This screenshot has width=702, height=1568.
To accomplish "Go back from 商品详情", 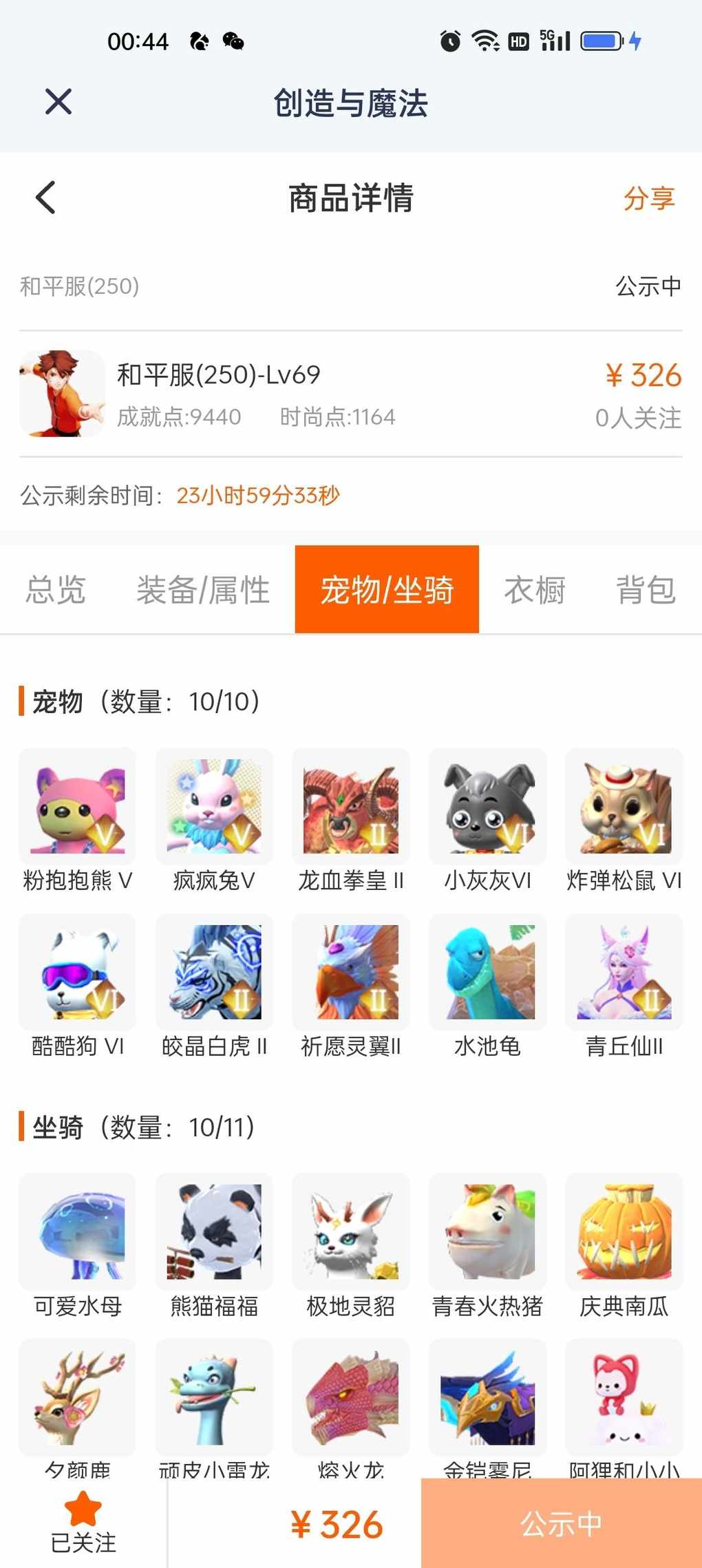I will [45, 198].
